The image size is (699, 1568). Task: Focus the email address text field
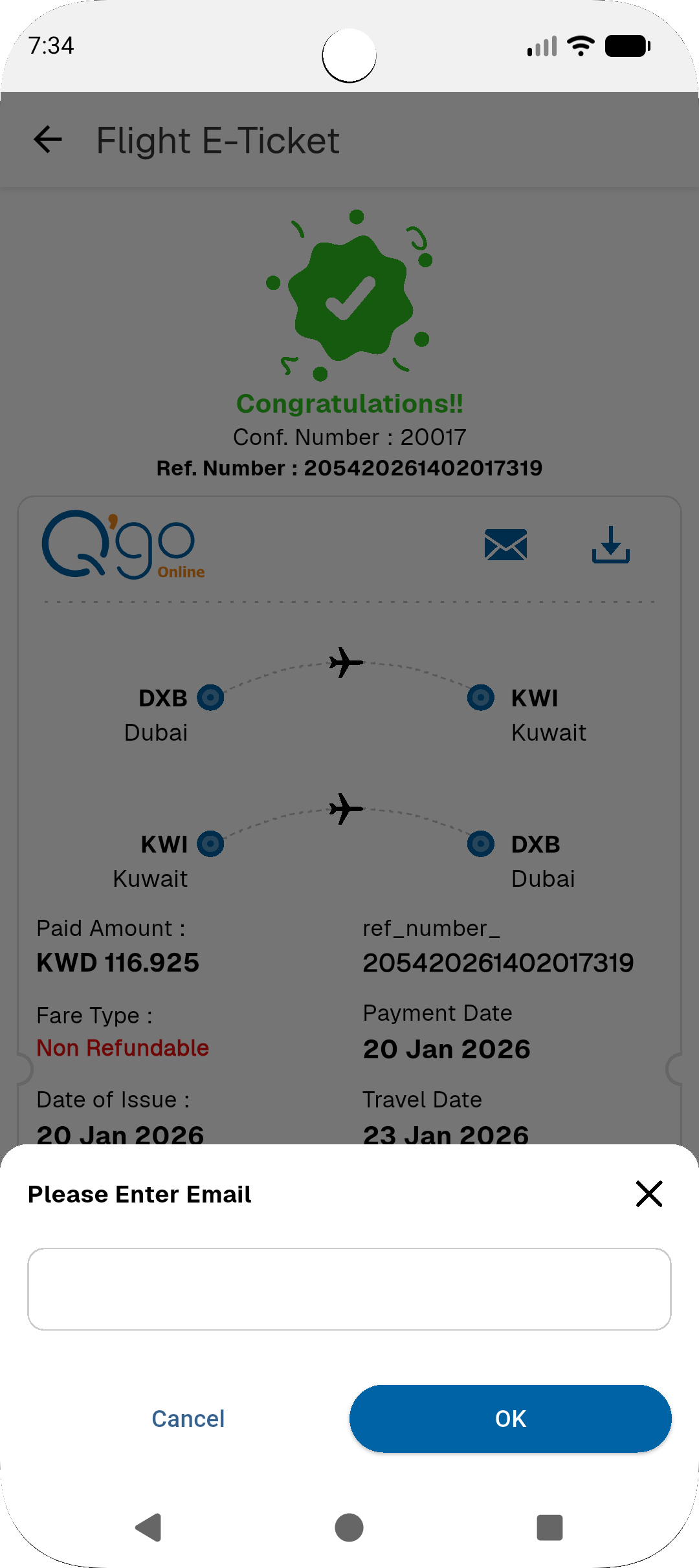tap(349, 1289)
